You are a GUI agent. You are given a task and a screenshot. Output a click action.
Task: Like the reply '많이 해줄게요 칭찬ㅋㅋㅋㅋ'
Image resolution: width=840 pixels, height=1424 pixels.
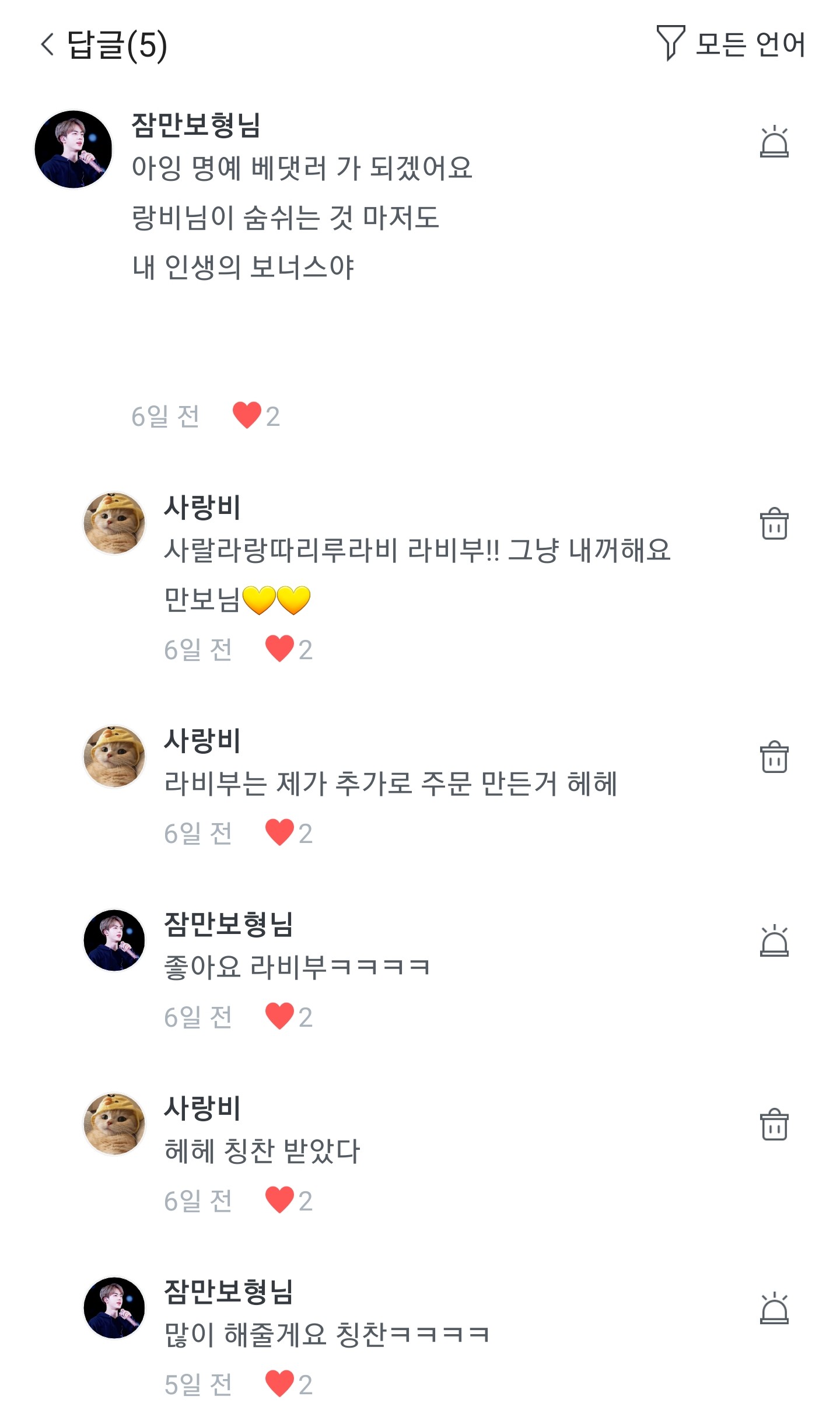point(279,1384)
